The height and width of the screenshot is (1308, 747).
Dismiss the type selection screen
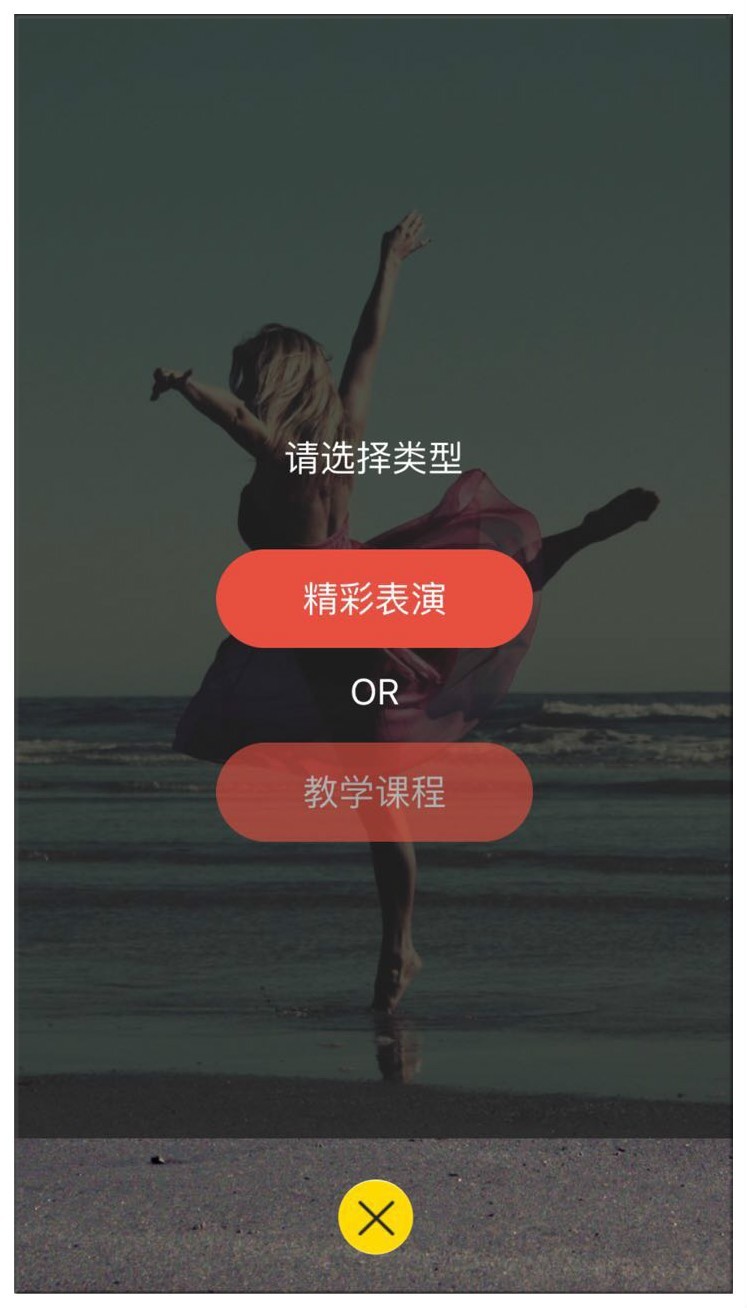(375, 1217)
